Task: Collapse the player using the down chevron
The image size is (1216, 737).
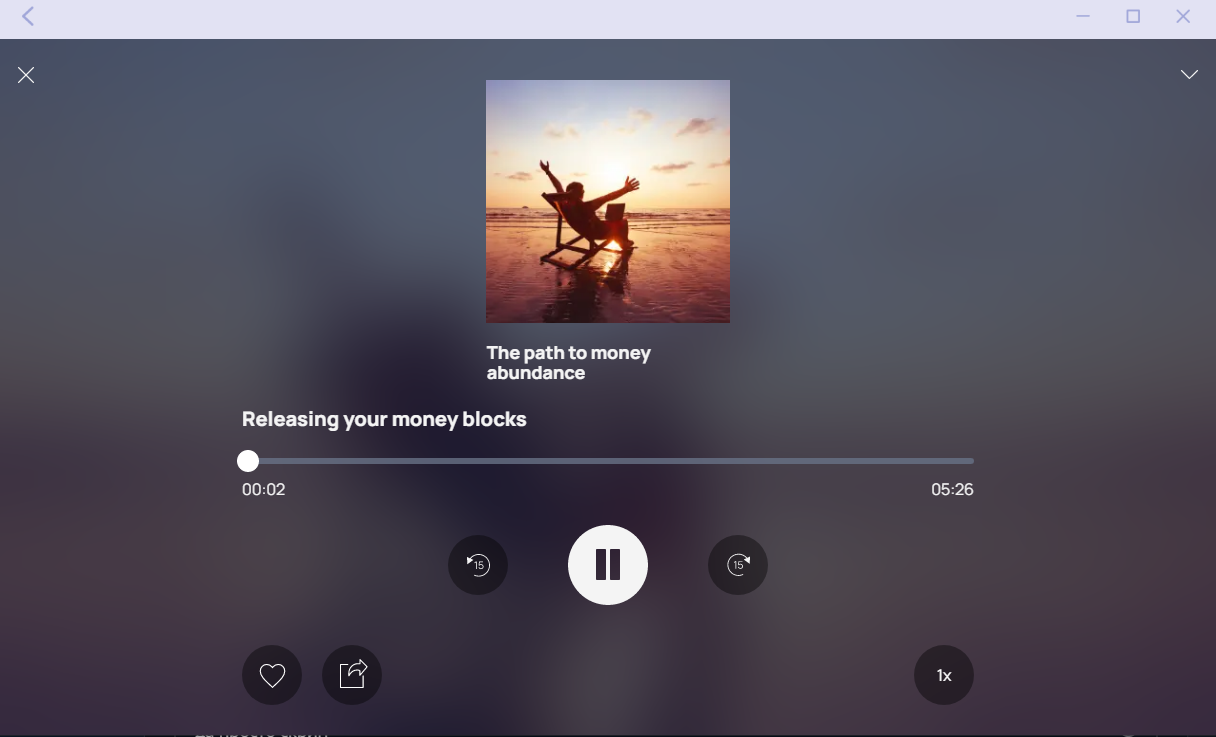Action: click(x=1189, y=75)
